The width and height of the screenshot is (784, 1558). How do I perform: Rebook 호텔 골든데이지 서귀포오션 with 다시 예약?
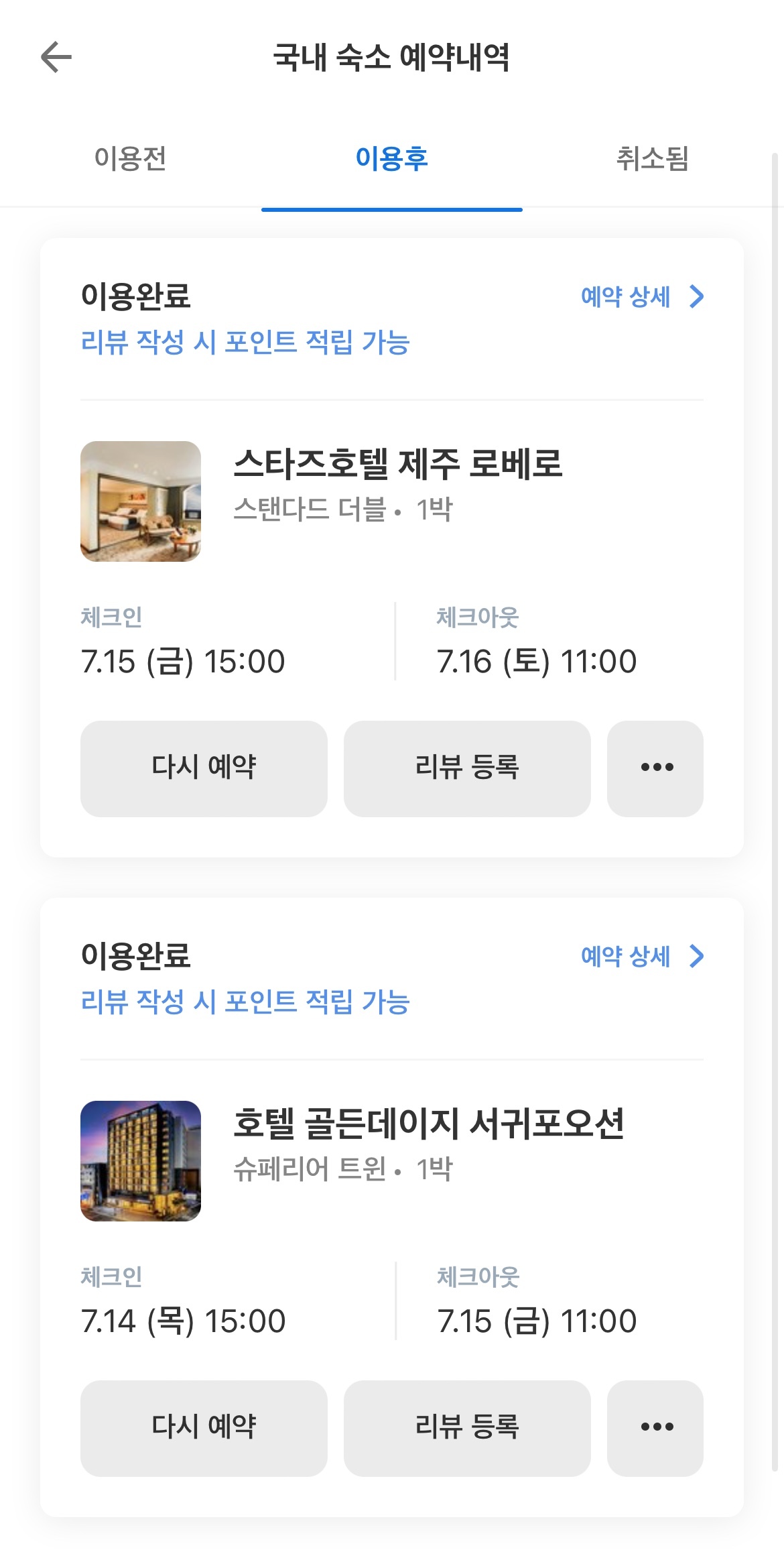tap(204, 1428)
